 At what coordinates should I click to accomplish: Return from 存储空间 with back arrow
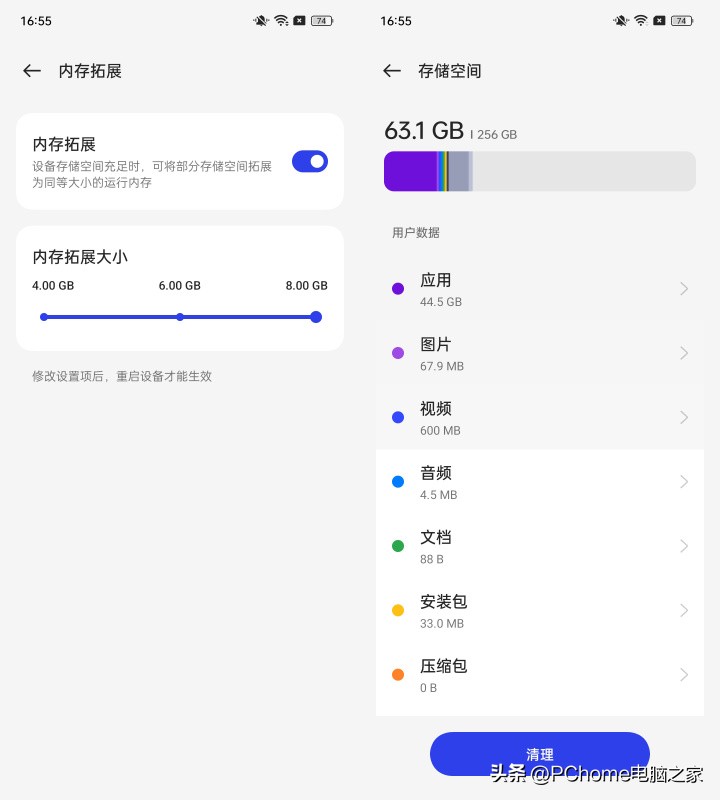tap(392, 71)
